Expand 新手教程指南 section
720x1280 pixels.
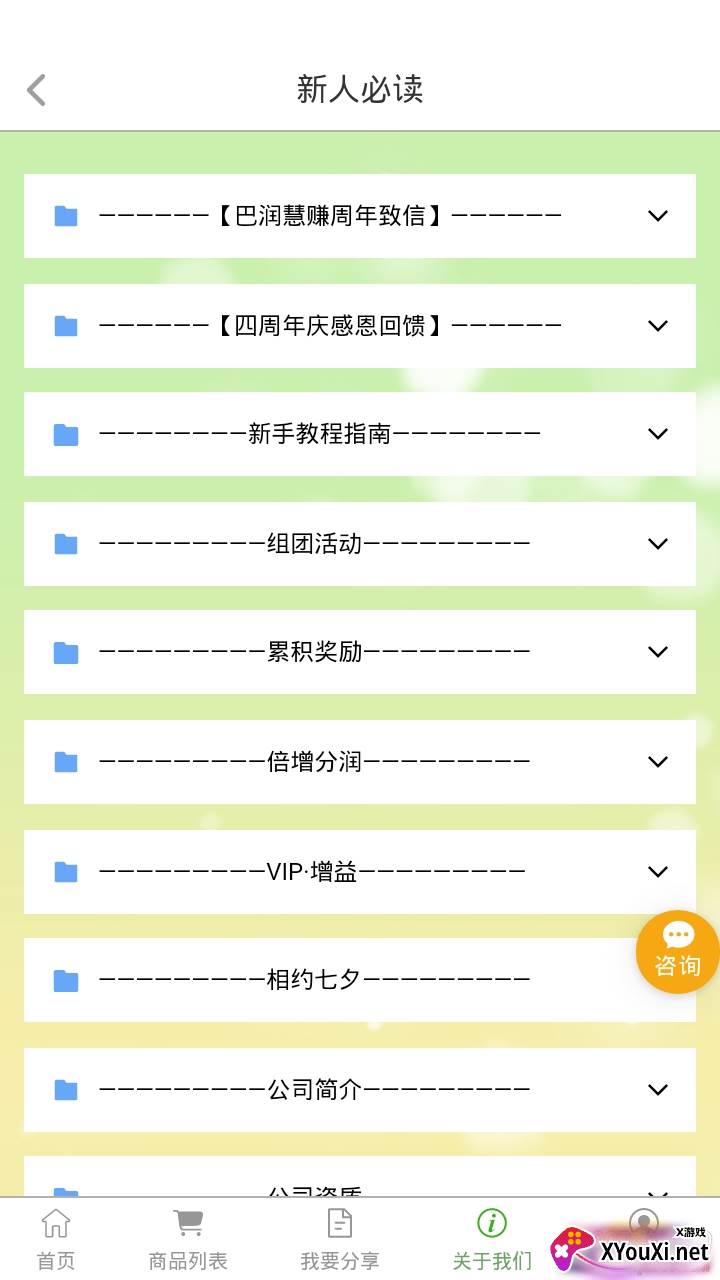(x=657, y=434)
